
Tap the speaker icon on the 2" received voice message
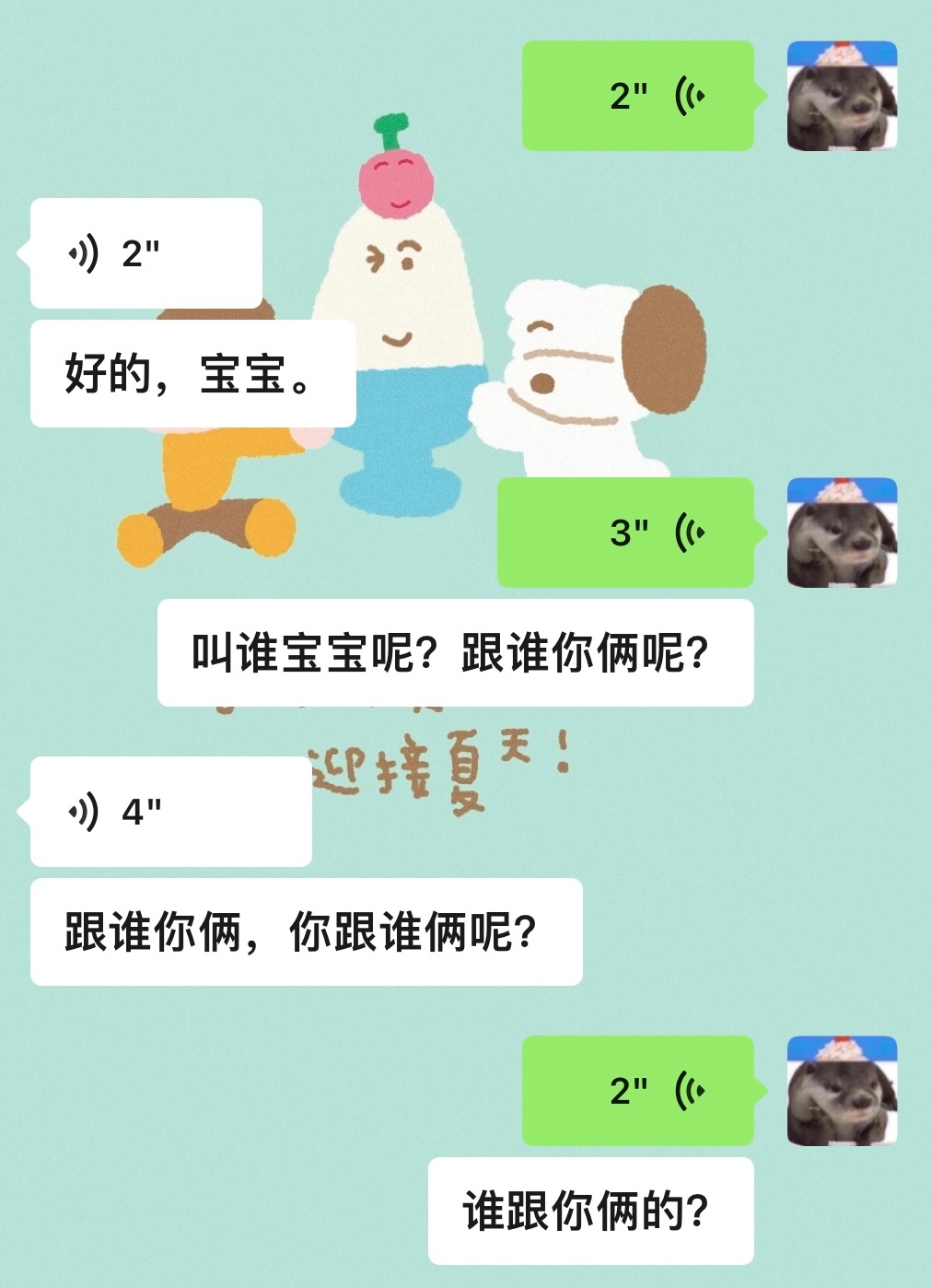click(85, 252)
